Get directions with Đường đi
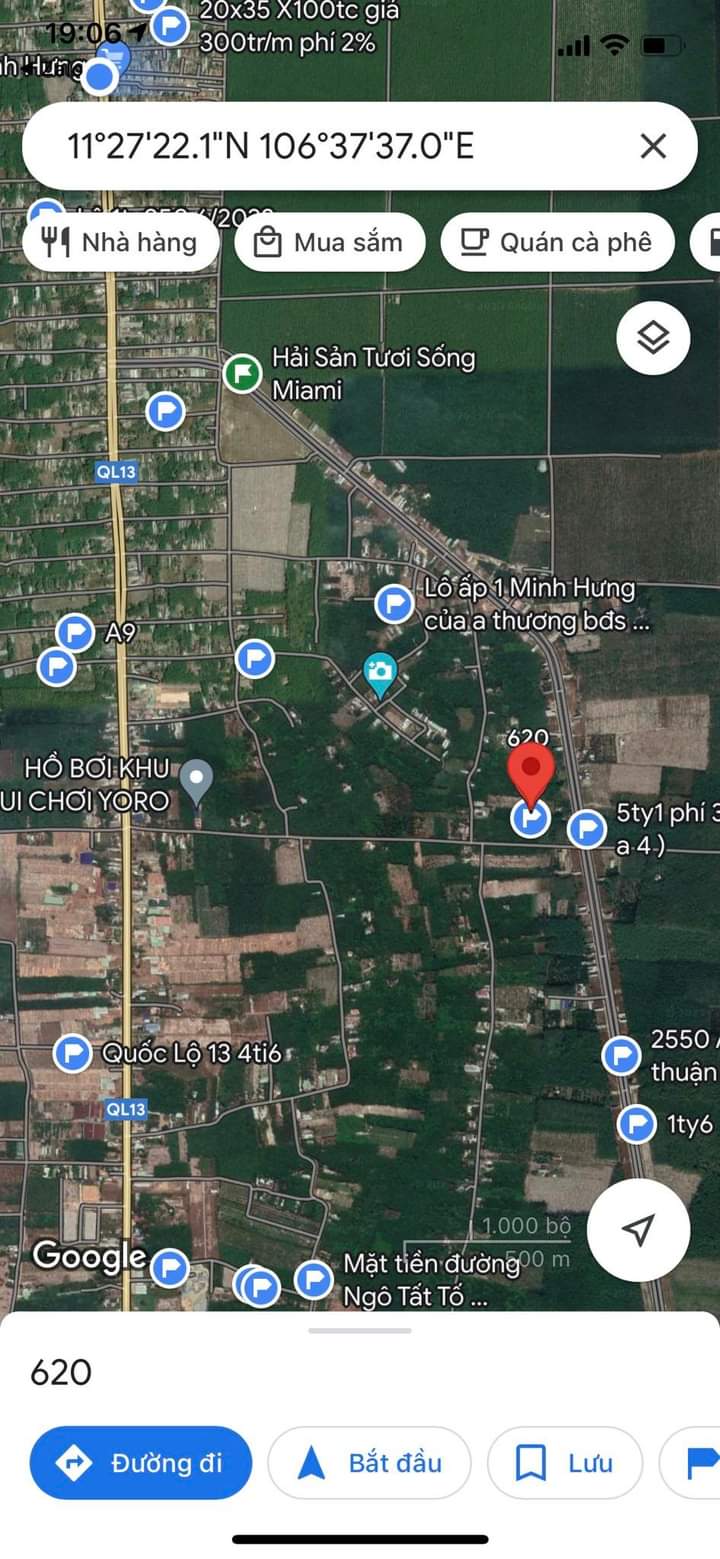Viewport: 720px width, 1559px height. tap(140, 1463)
